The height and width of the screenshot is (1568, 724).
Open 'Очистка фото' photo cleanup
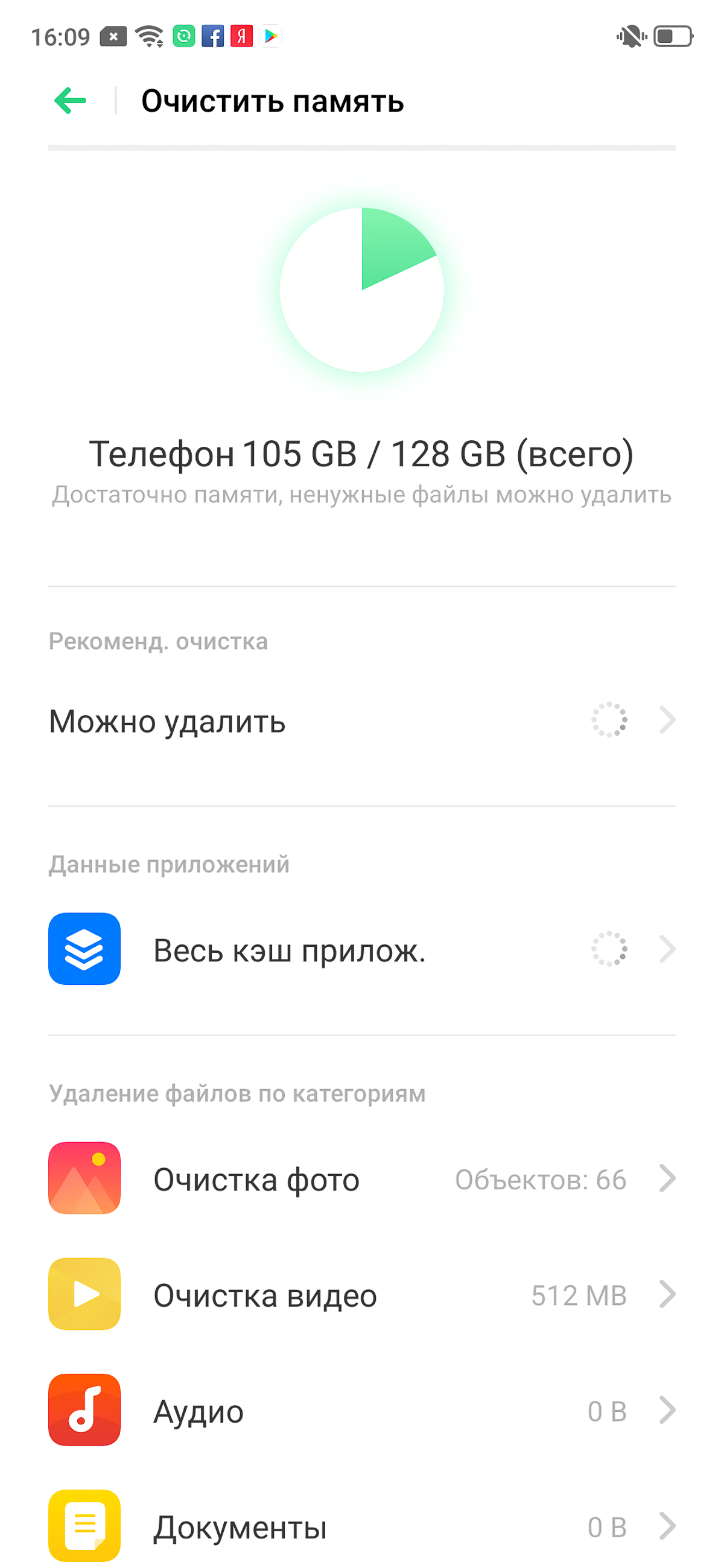coord(361,1178)
